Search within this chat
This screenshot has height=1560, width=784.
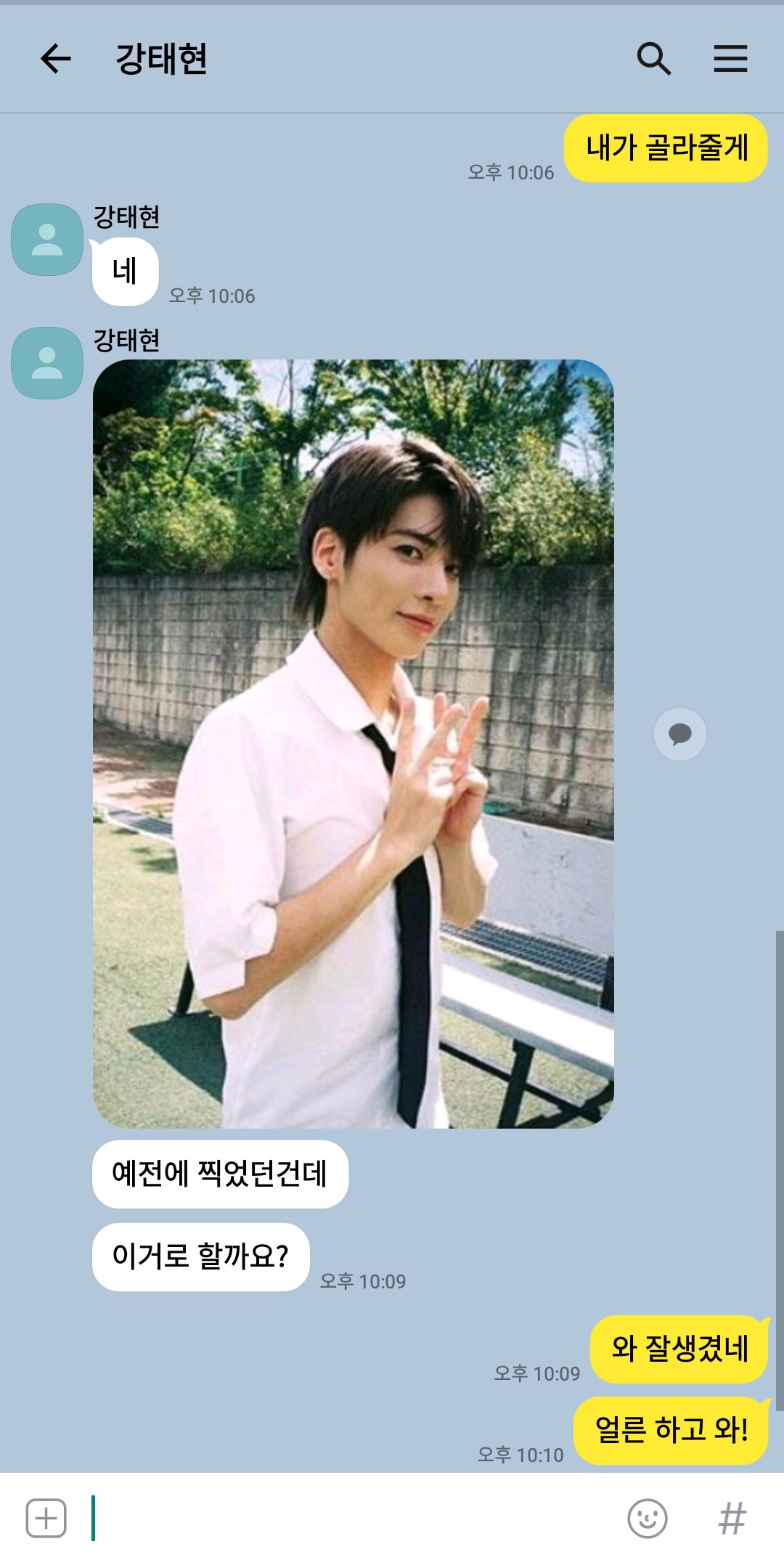pyautogui.click(x=653, y=59)
